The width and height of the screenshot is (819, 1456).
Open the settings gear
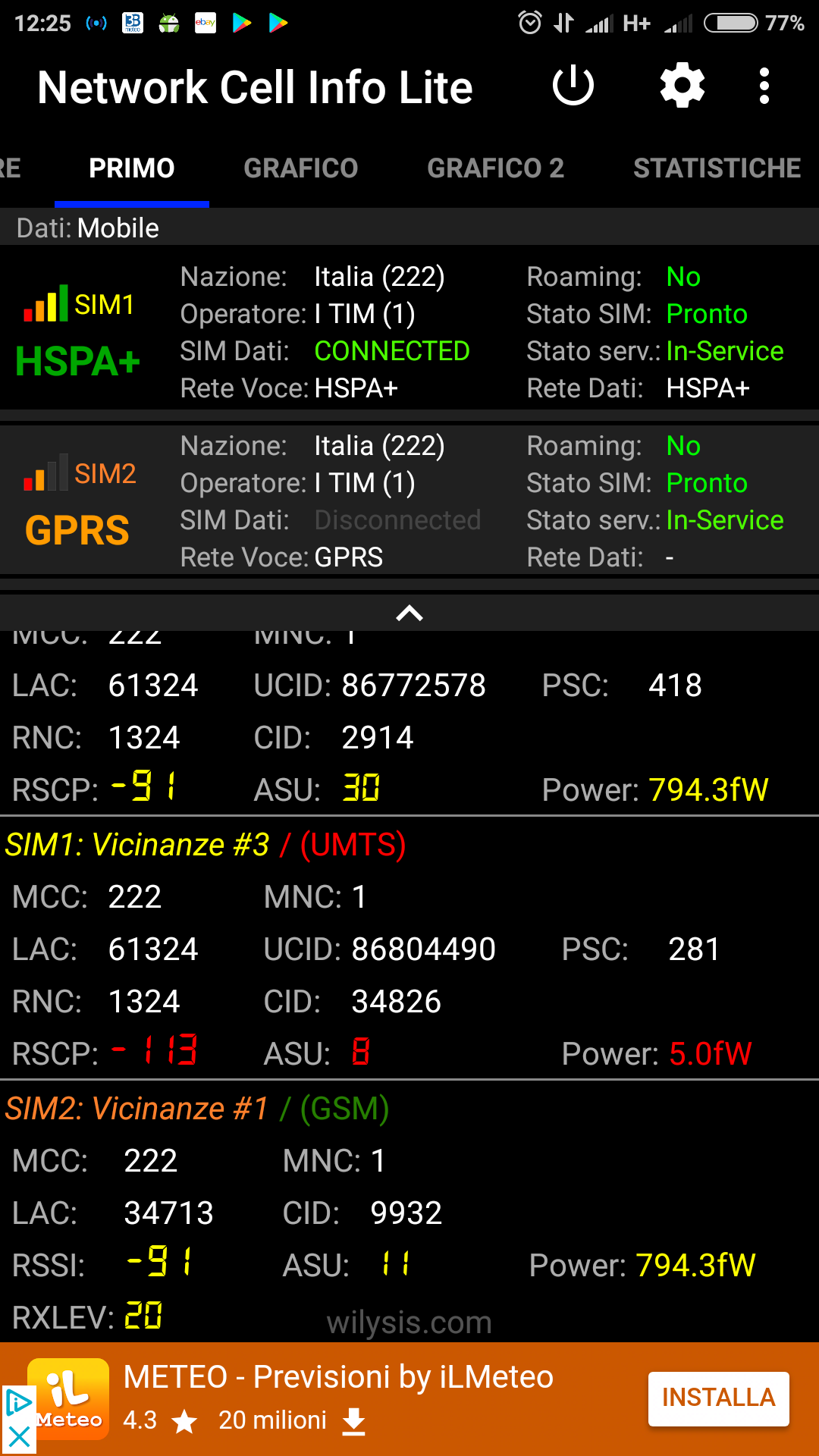coord(682,86)
